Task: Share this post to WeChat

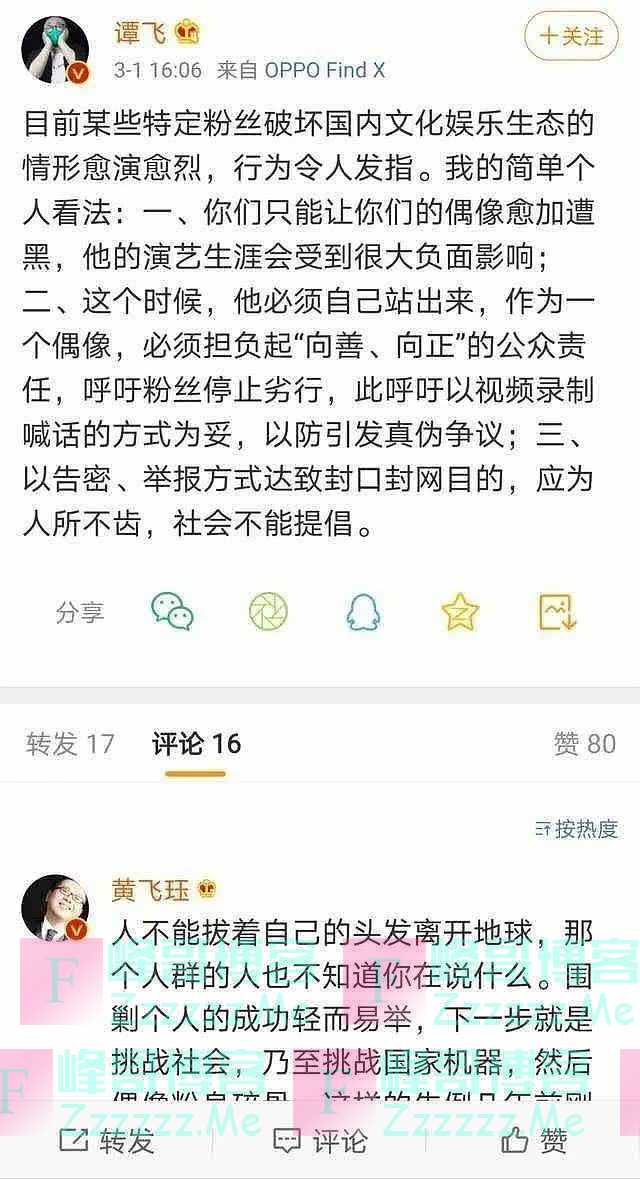Action: (x=173, y=611)
